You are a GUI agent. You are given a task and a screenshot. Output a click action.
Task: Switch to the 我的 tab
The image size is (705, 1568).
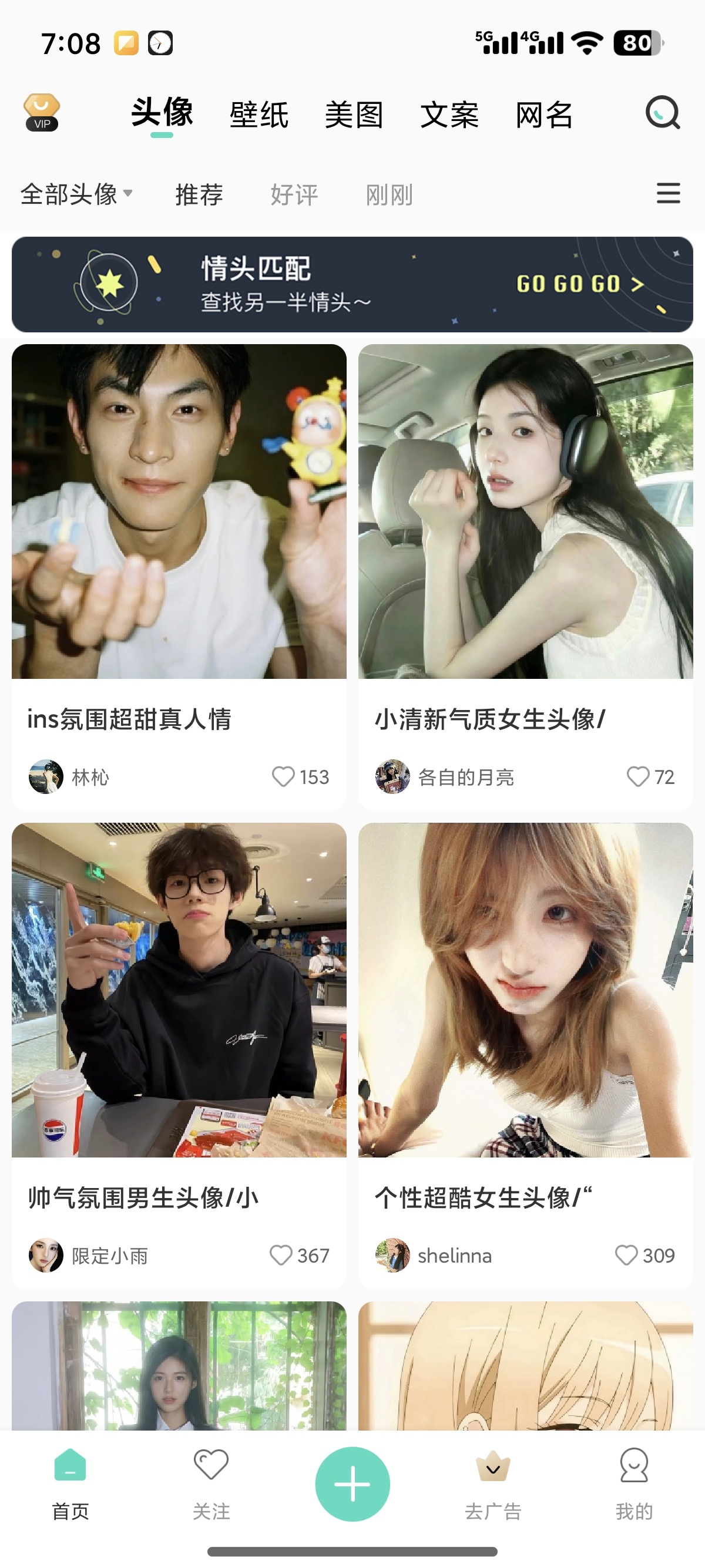(x=634, y=1484)
